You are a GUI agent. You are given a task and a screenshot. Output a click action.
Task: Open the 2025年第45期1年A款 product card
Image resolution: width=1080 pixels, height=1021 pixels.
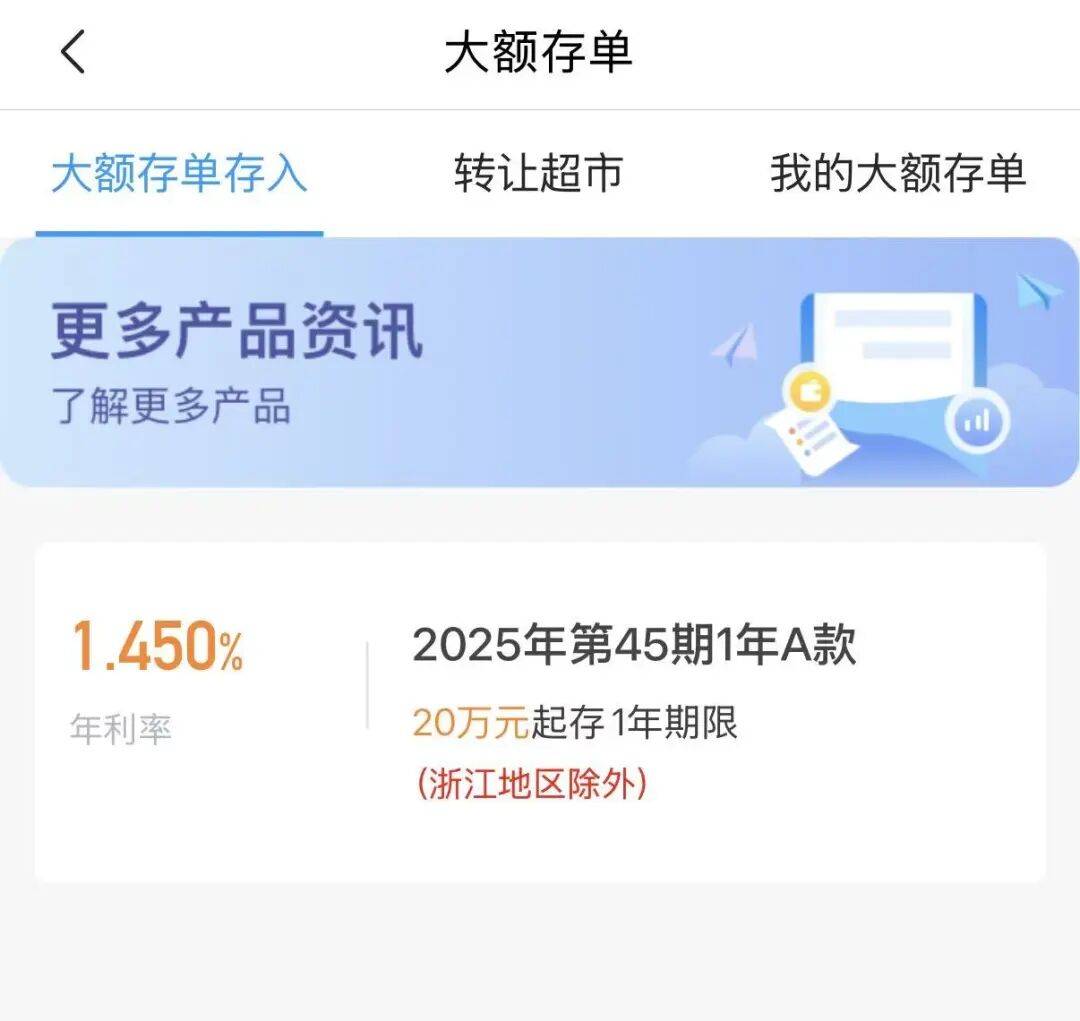point(540,712)
